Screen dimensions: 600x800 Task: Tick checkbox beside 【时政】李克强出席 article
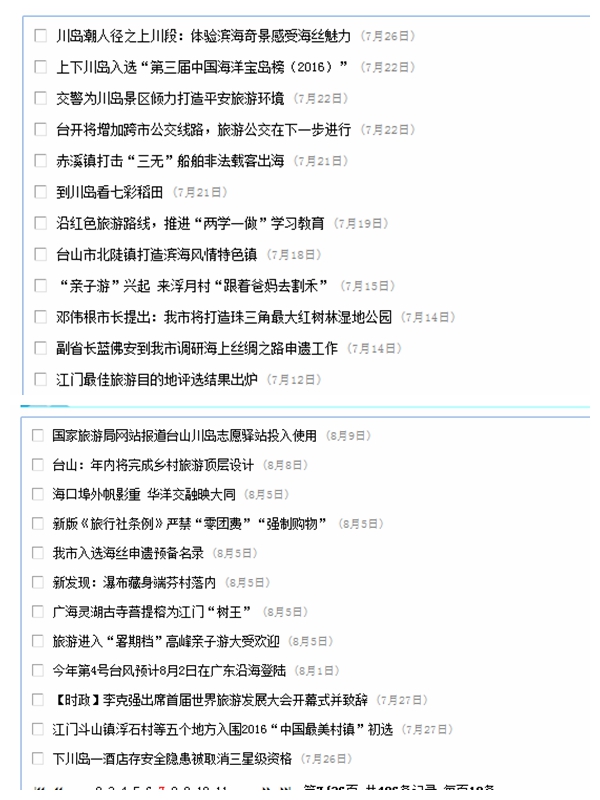point(38,700)
